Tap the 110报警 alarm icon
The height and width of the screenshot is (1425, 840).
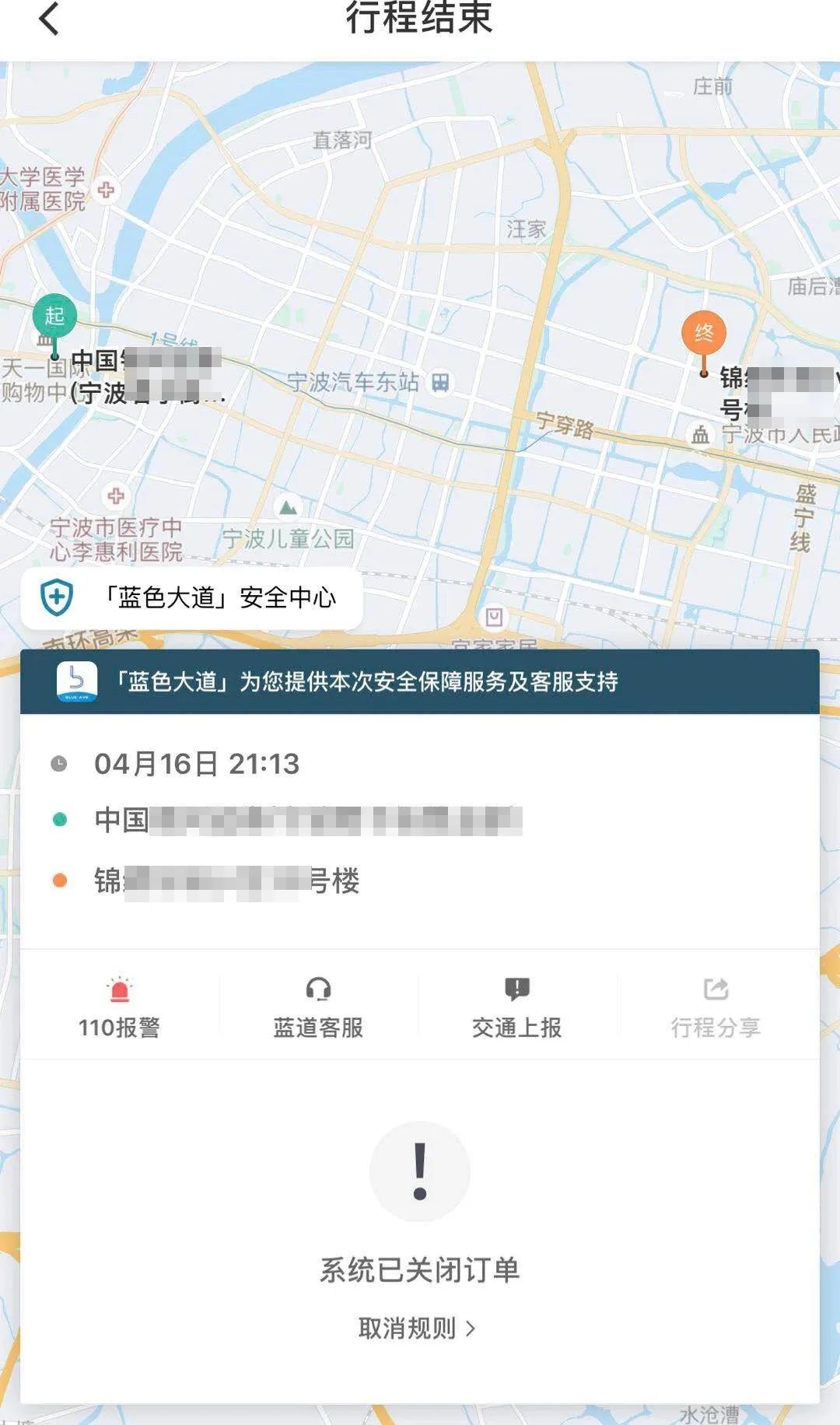[121, 989]
